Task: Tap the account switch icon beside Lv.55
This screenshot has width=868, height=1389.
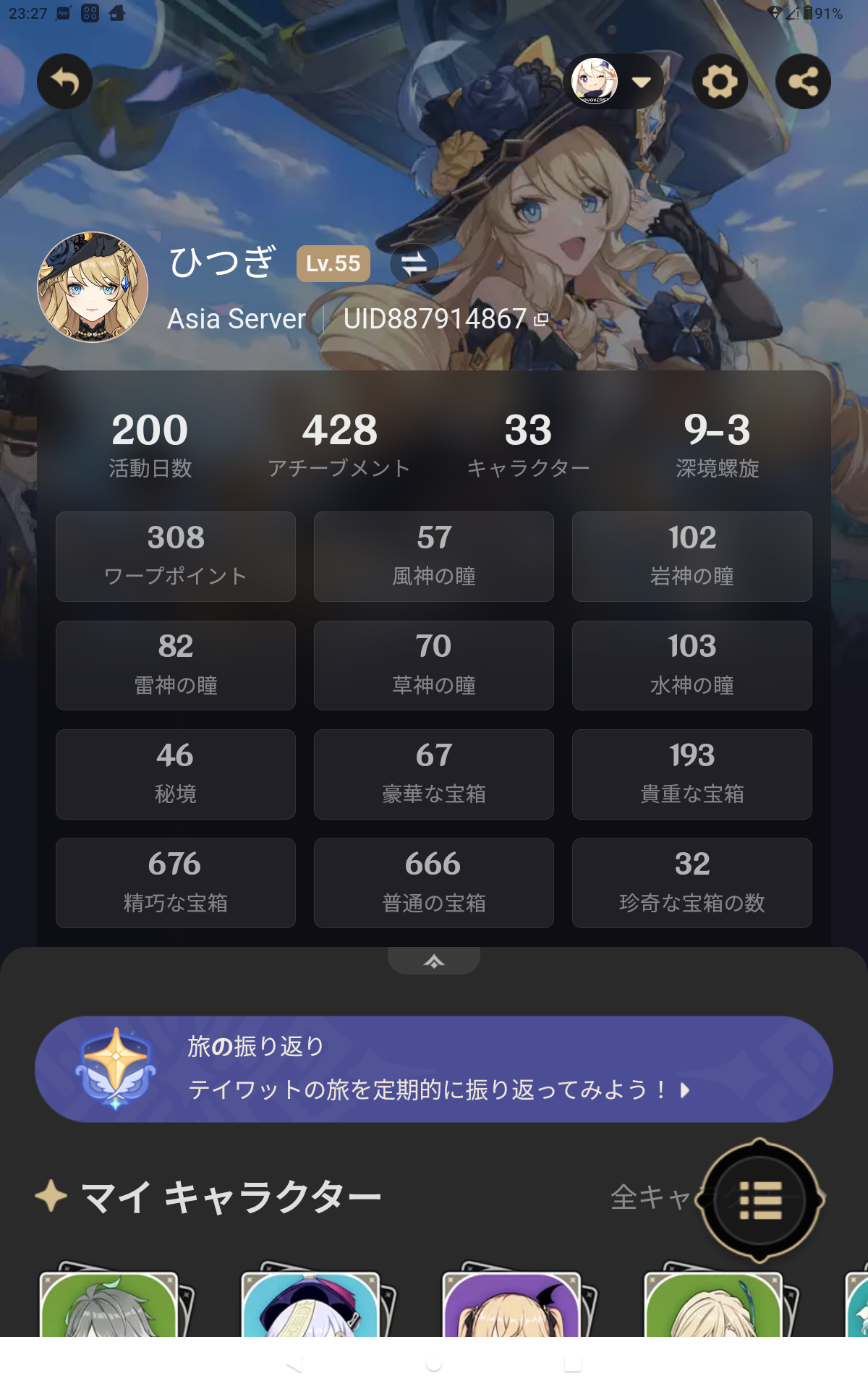Action: (x=414, y=264)
